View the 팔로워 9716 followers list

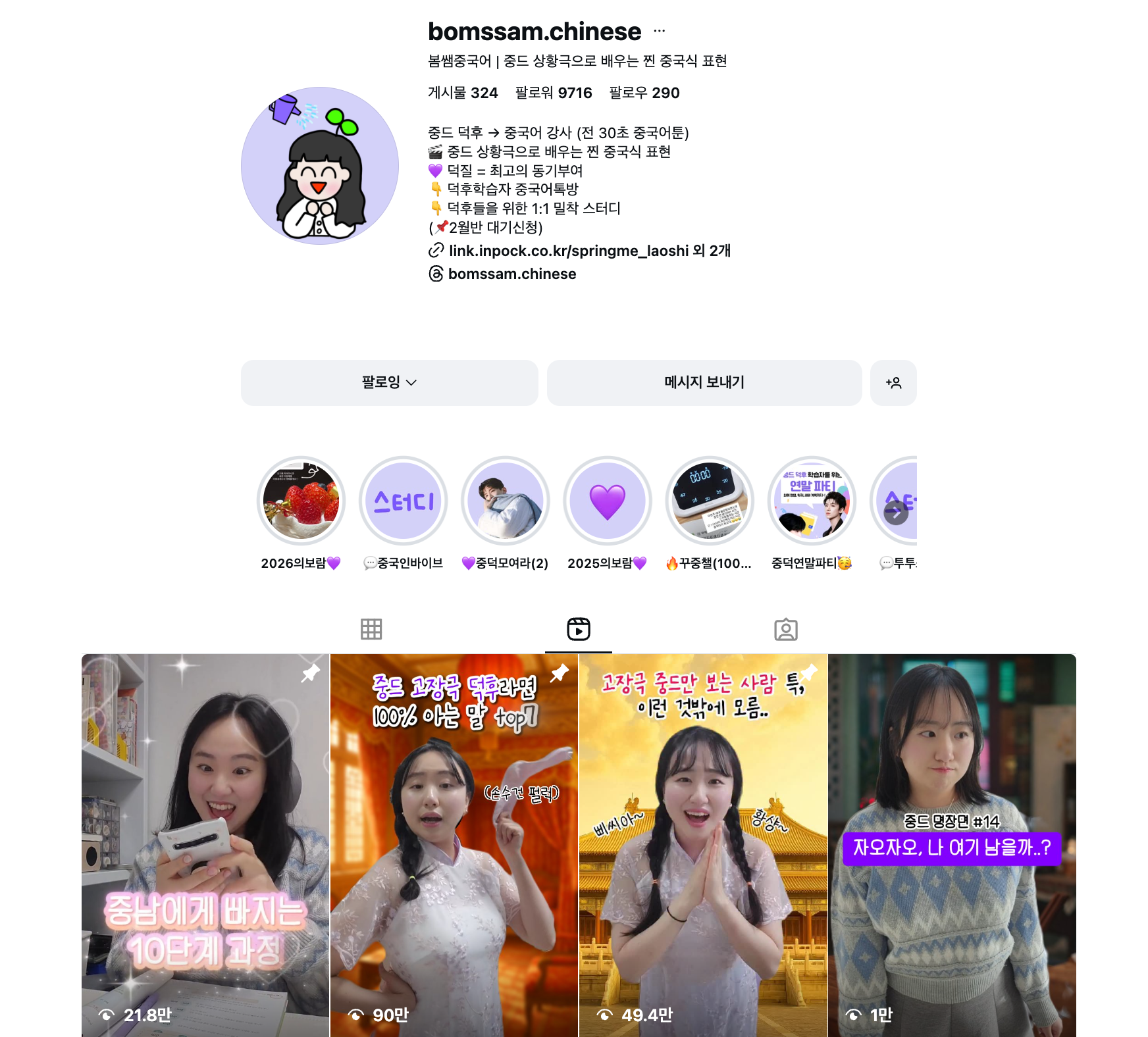tap(554, 93)
